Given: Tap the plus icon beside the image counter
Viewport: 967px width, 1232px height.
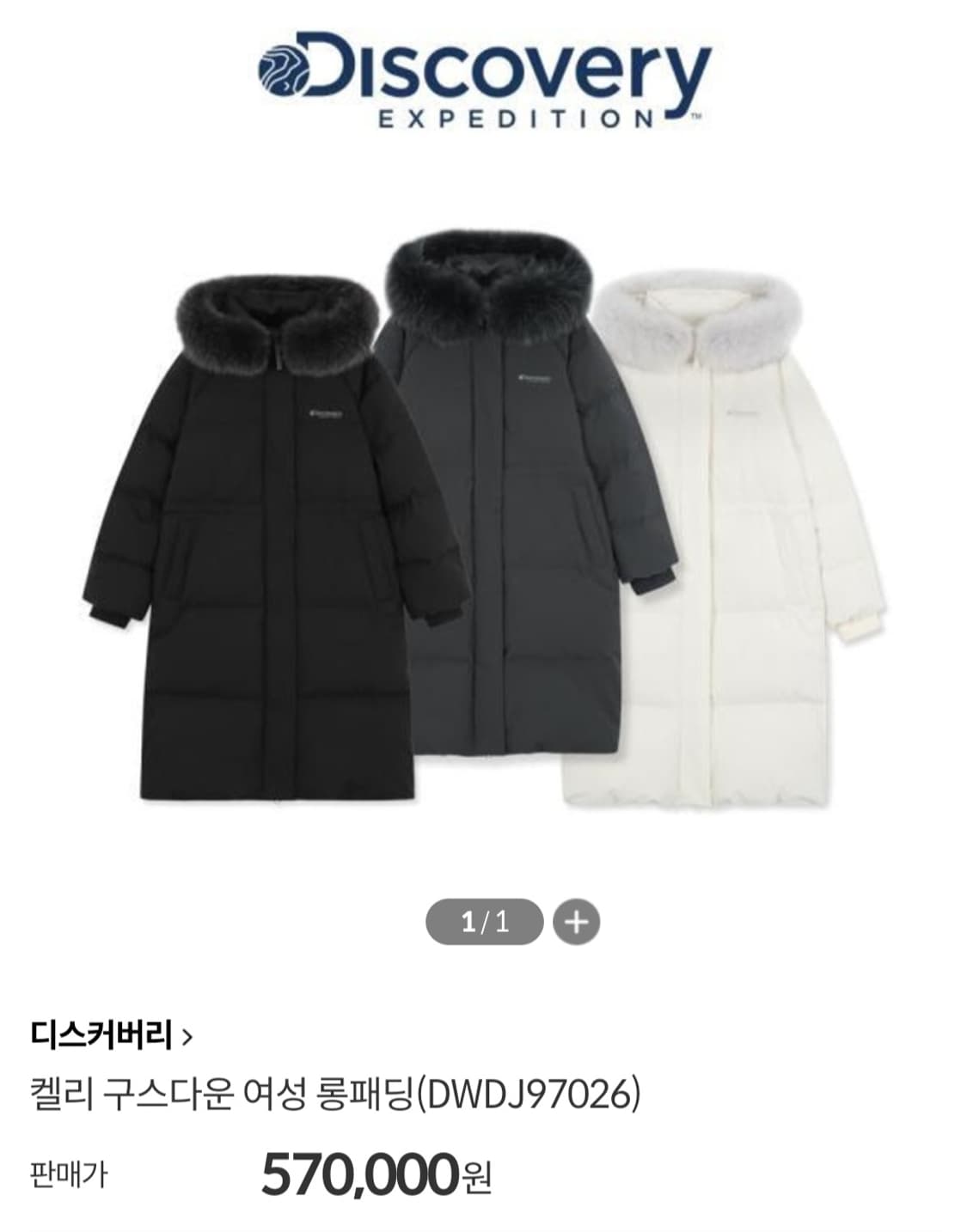Looking at the screenshot, I should point(574,923).
